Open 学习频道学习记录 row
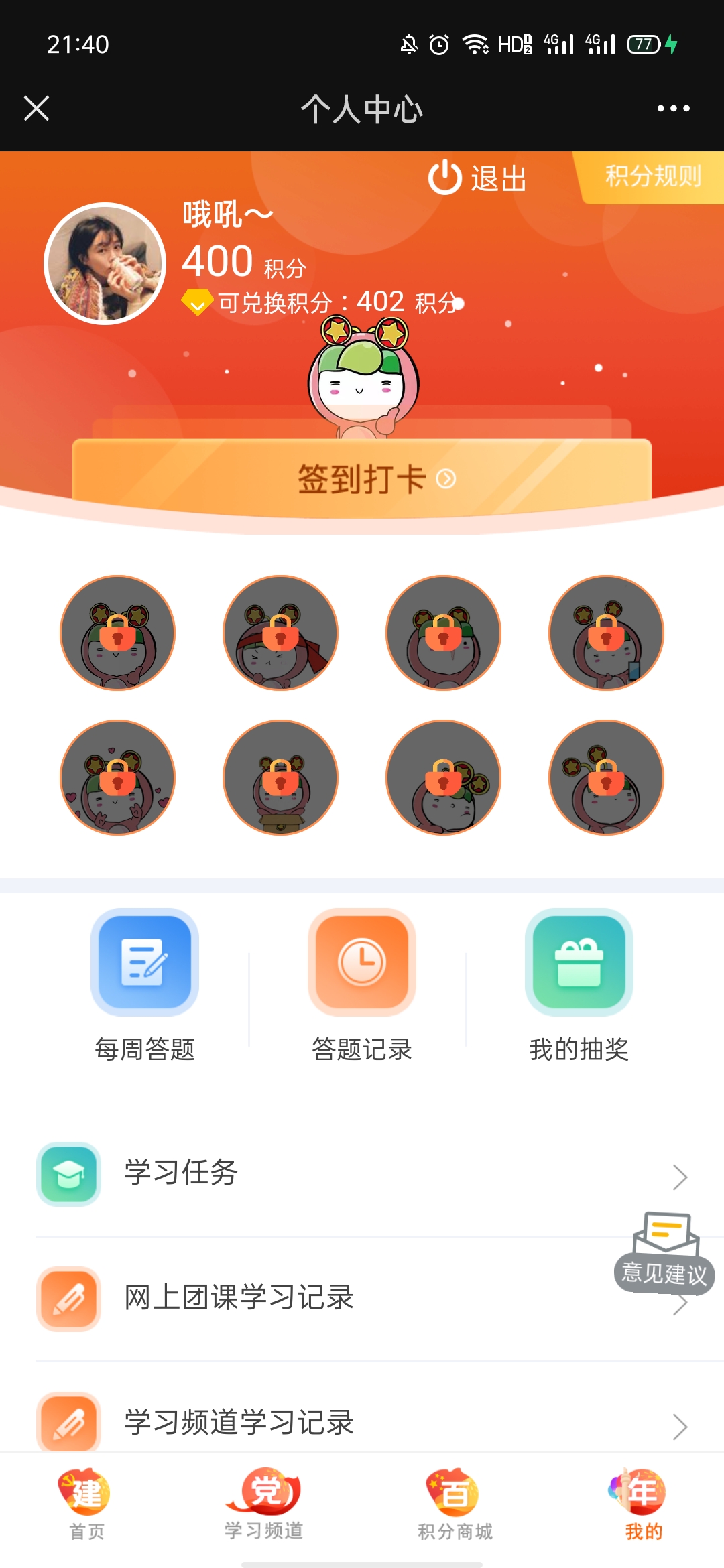 click(362, 1422)
